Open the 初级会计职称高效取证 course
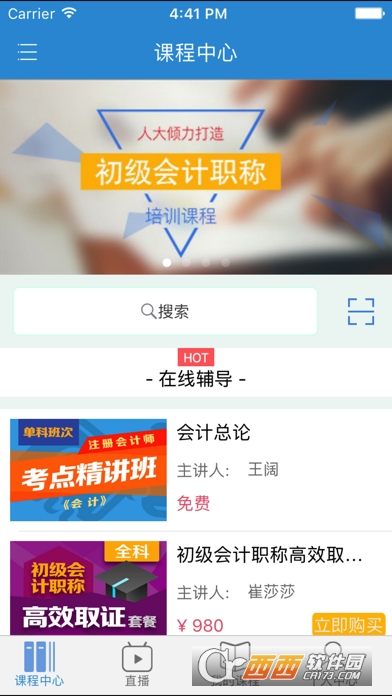This screenshot has width=392, height=696. click(196, 588)
